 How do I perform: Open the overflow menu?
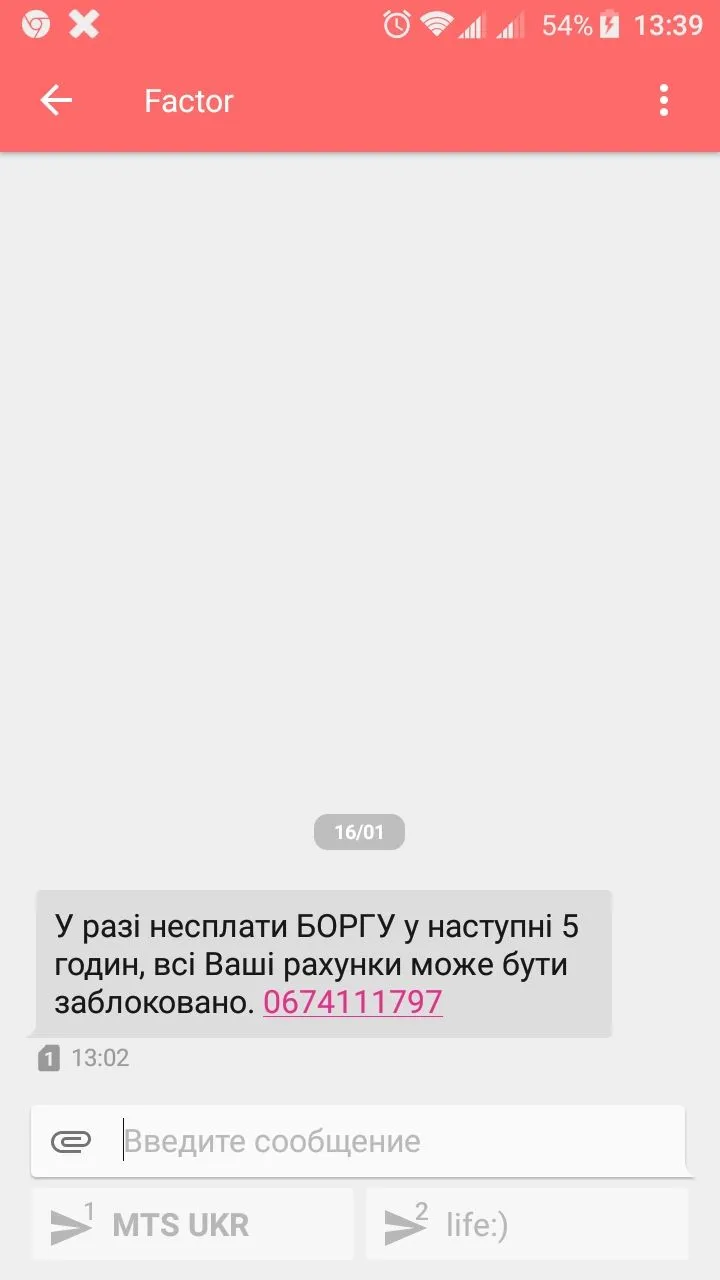pos(663,100)
